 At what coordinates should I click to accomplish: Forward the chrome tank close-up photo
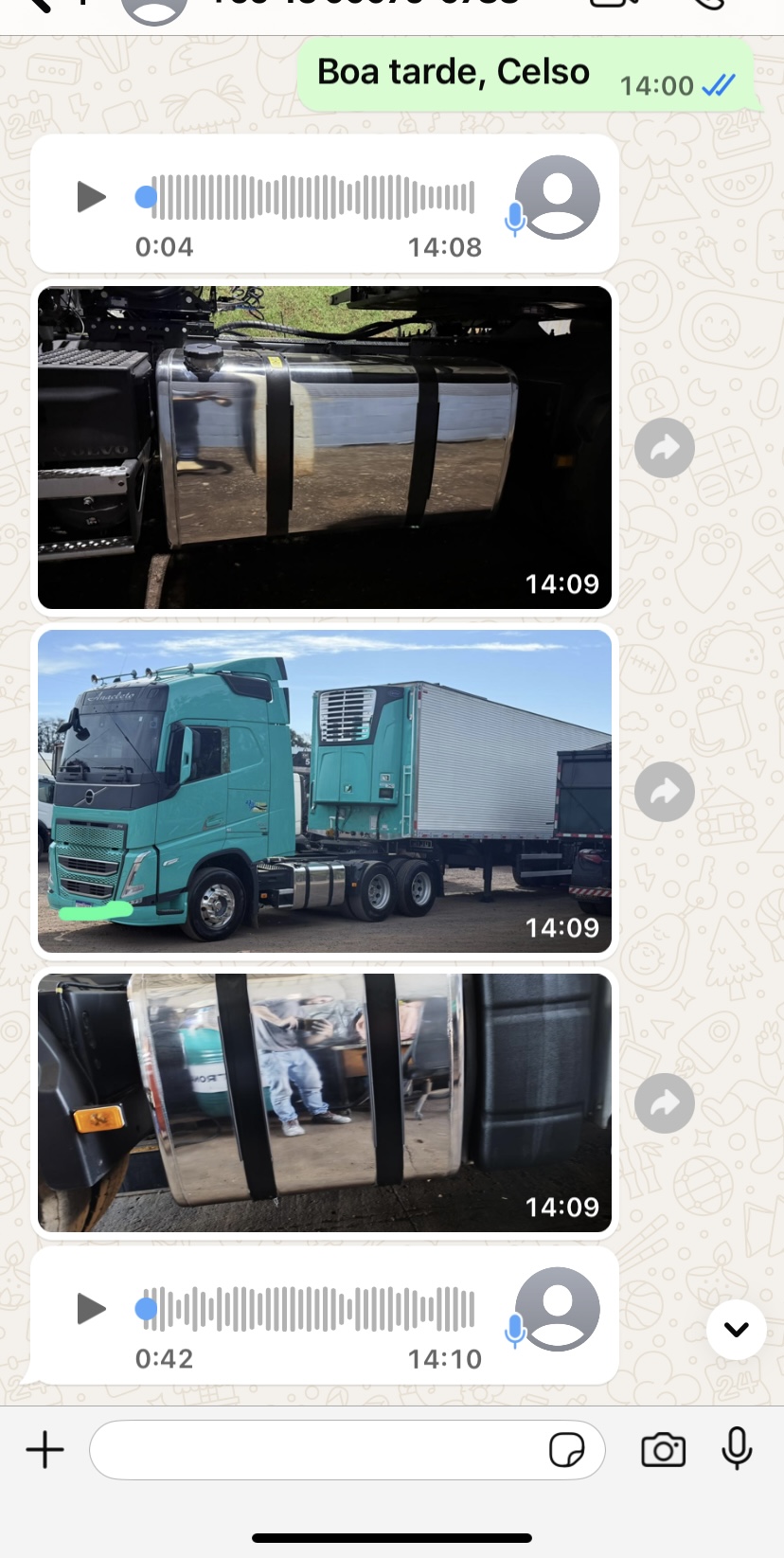[664, 1102]
